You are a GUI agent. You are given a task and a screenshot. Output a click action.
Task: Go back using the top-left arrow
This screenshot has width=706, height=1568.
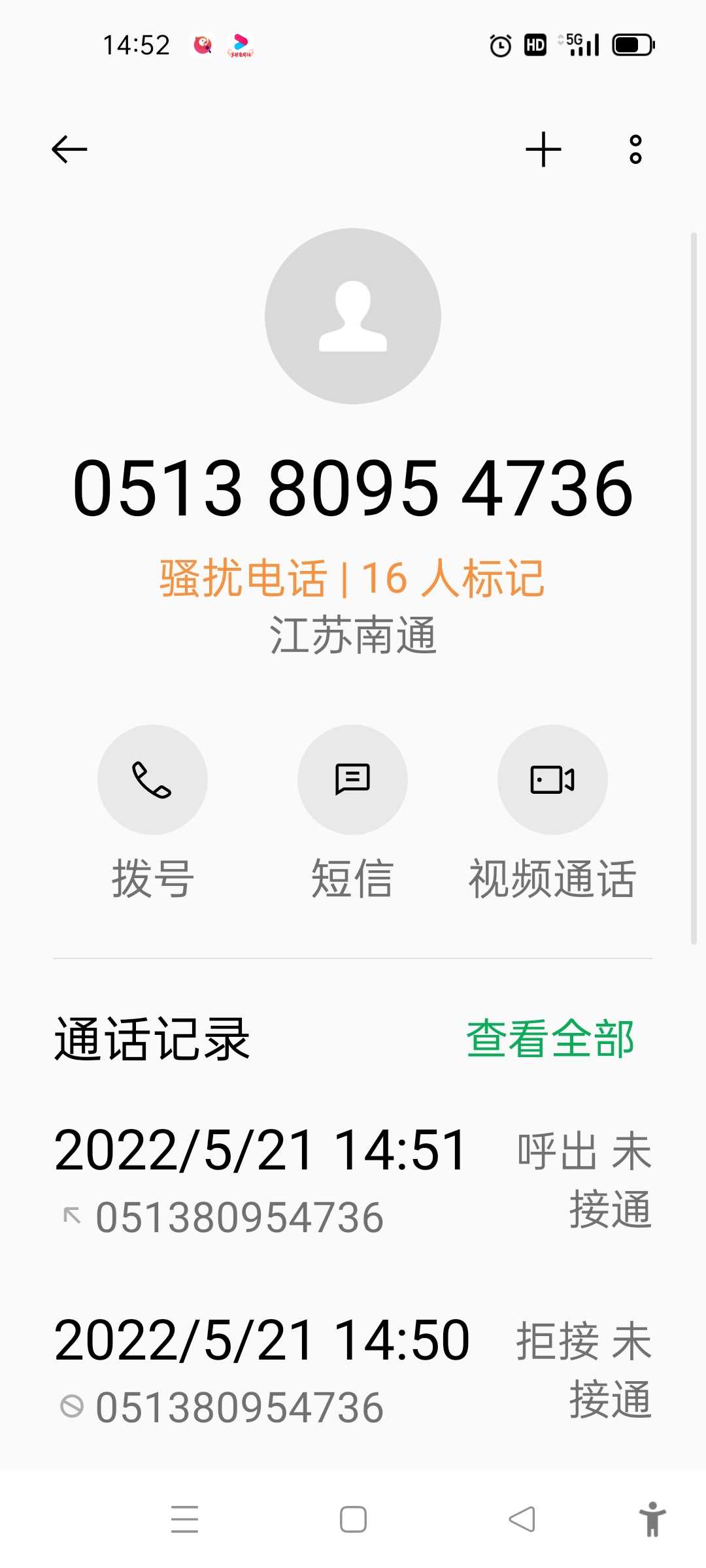tap(69, 149)
